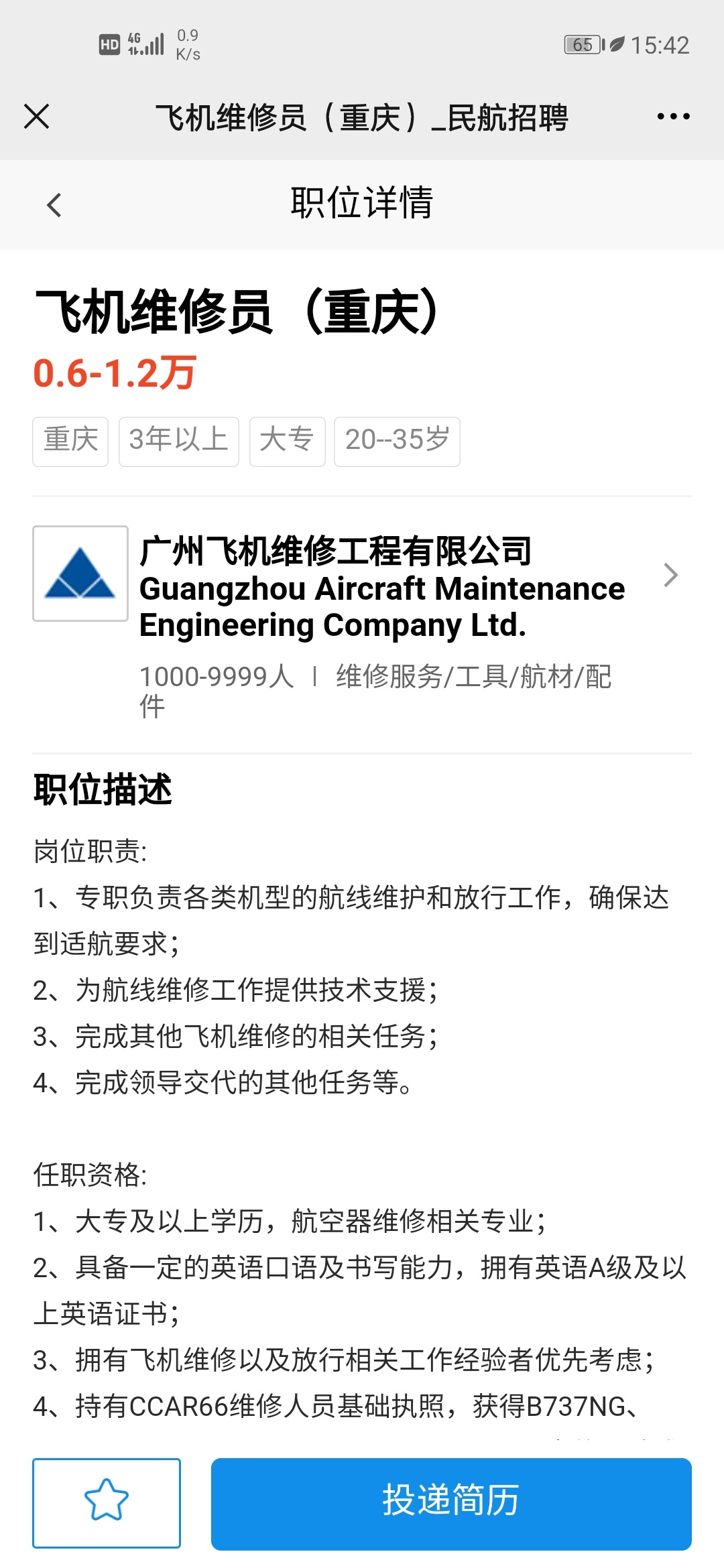Open 广州飞机维修工程有限公司 company page

[362, 625]
